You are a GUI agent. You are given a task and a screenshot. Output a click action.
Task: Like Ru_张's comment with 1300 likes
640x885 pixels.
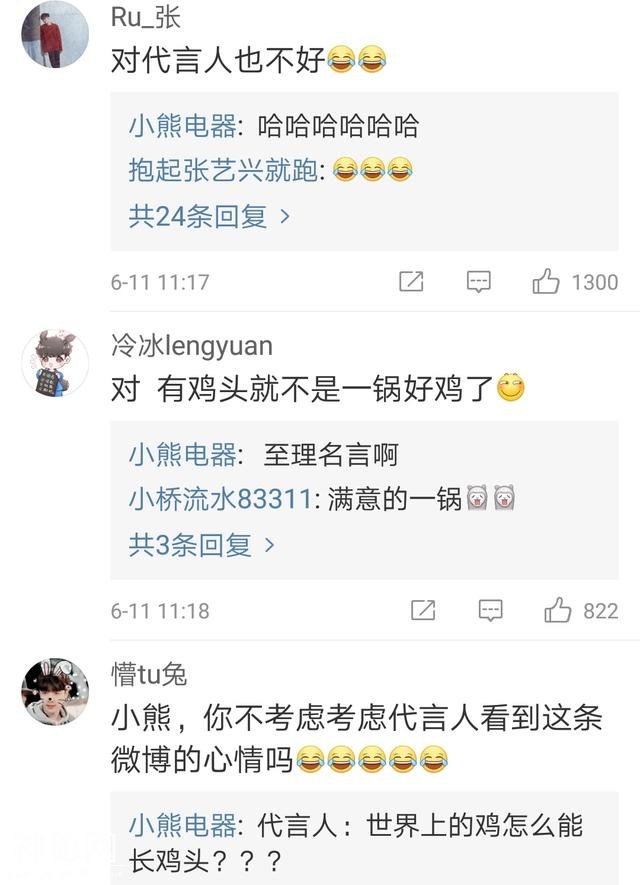point(546,282)
